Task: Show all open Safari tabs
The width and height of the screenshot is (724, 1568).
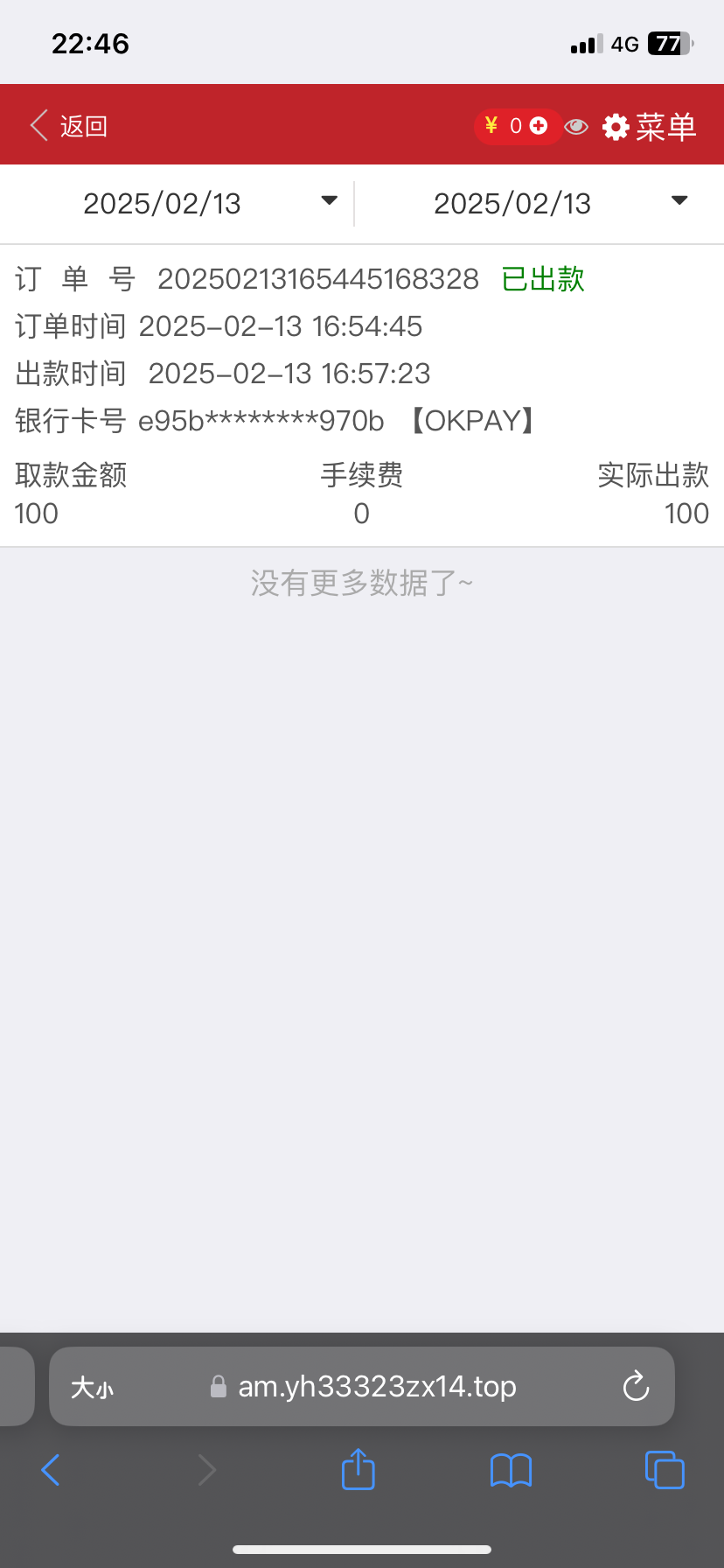Action: point(665,1469)
